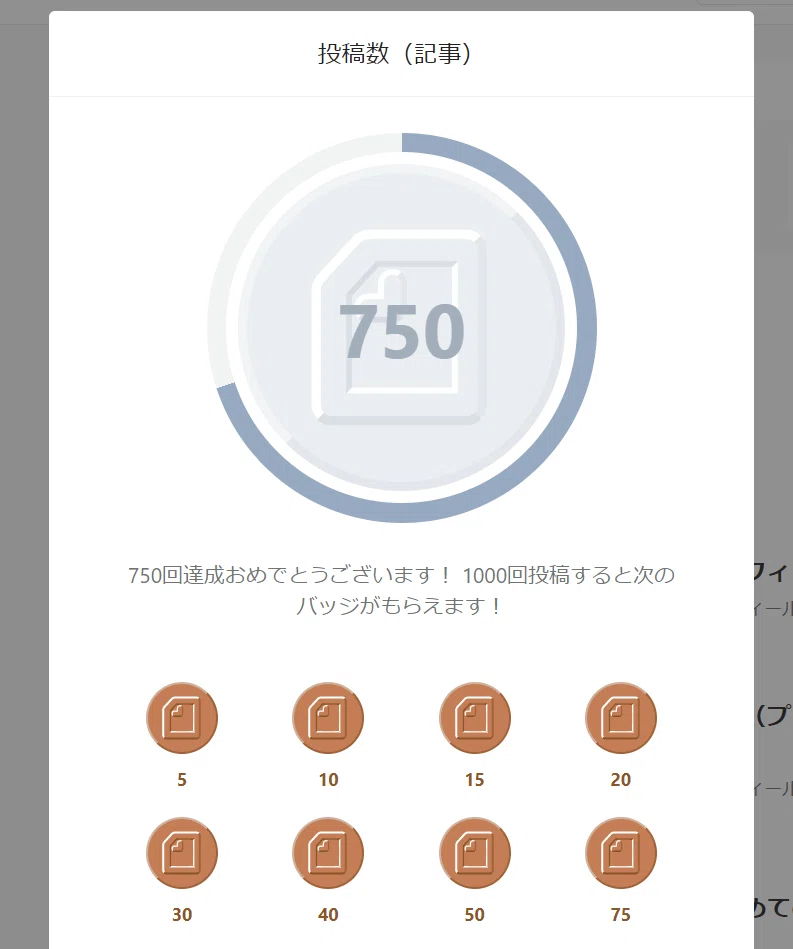793x949 pixels.
Task: Choose the badge labeled 40
Action: coord(328,853)
